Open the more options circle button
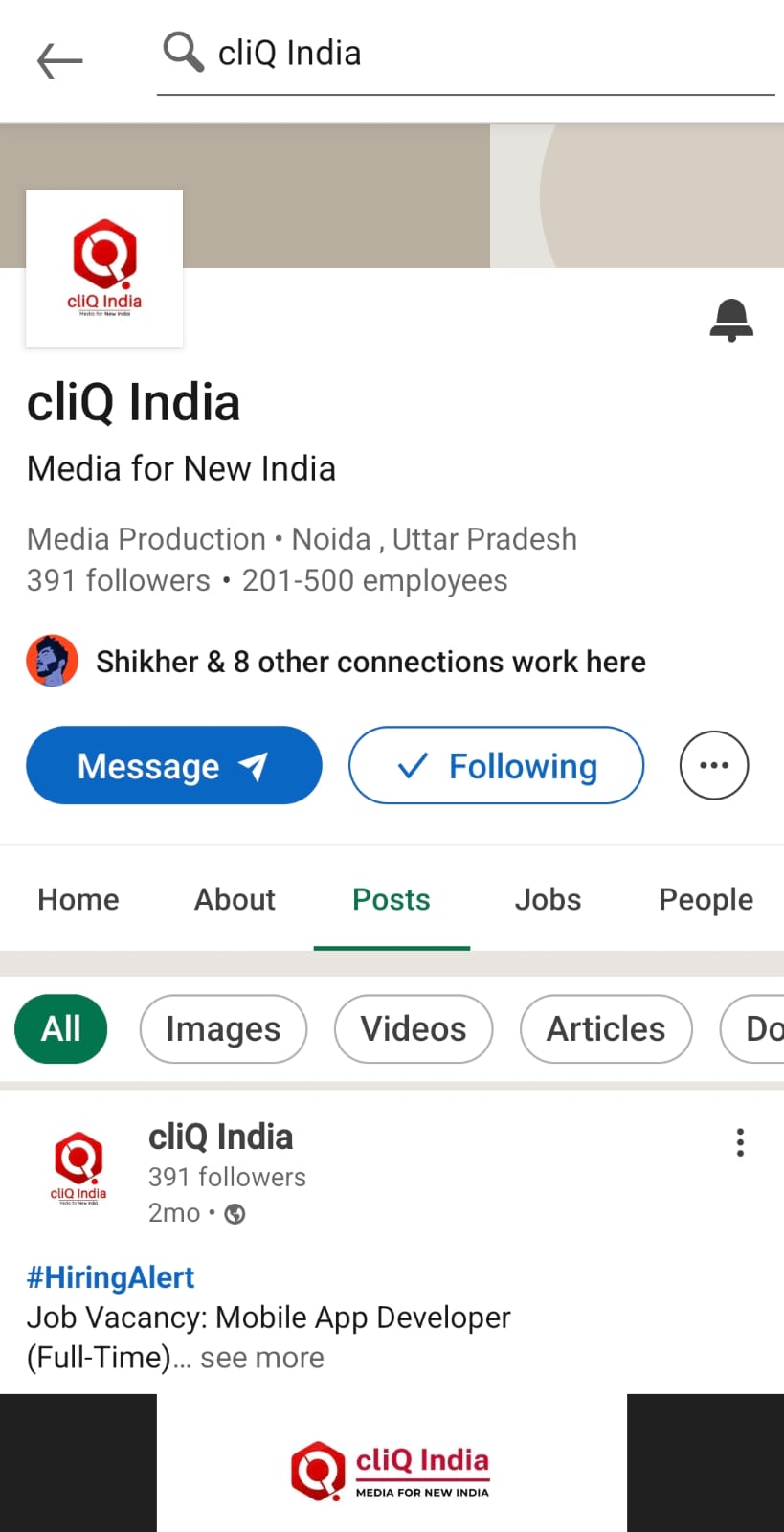This screenshot has height=1532, width=784. pyautogui.click(x=713, y=766)
